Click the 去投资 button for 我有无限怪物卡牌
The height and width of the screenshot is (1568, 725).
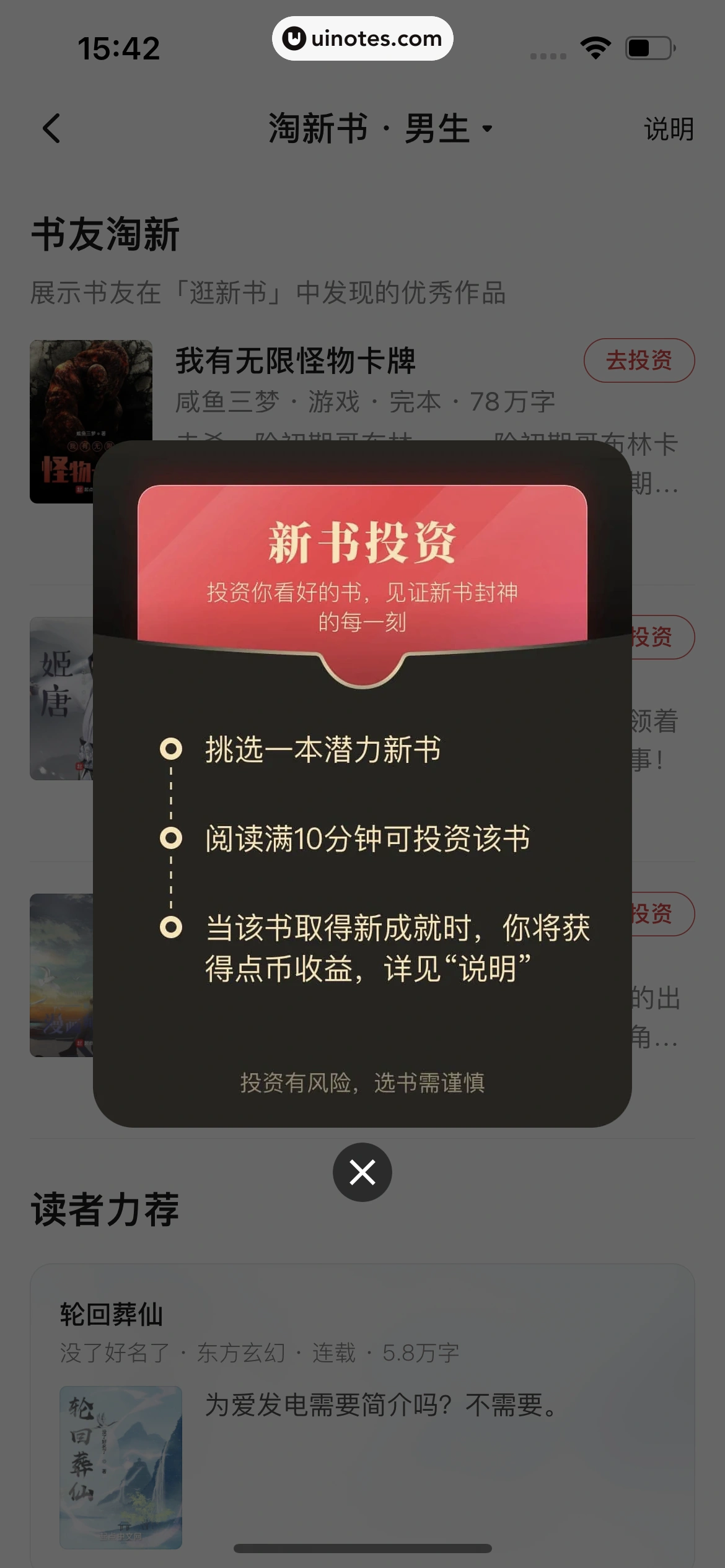[638, 361]
